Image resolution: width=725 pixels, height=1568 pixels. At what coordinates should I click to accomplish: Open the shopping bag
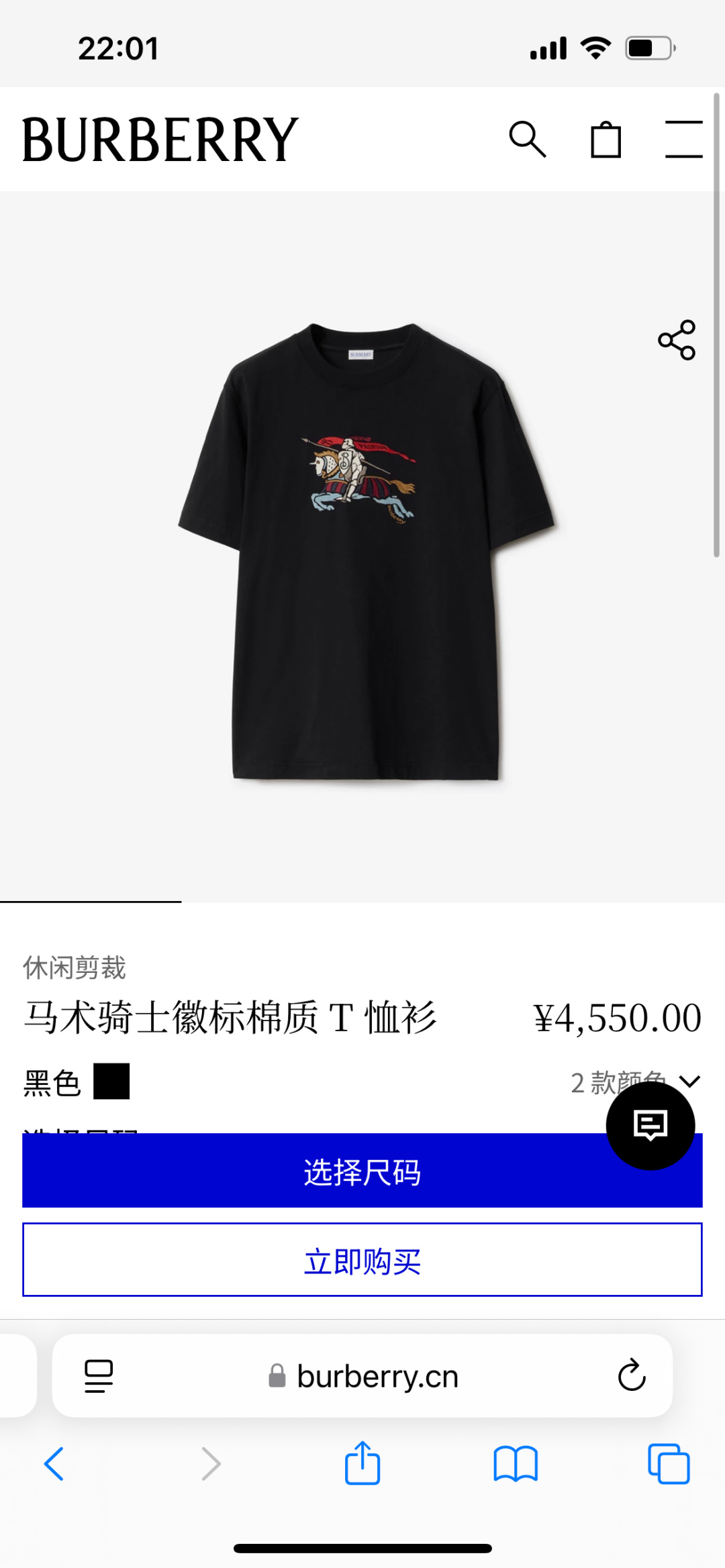[605, 140]
